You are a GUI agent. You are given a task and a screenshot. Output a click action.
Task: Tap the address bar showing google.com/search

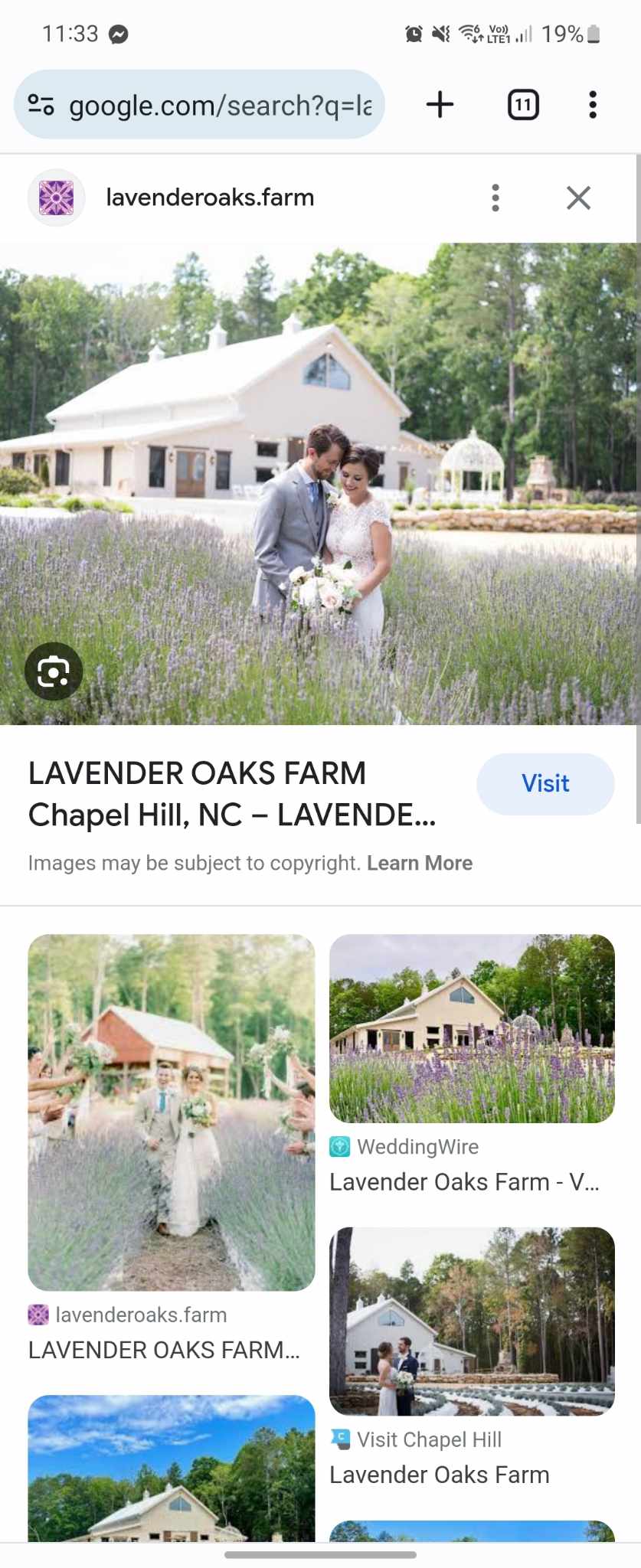[220, 105]
